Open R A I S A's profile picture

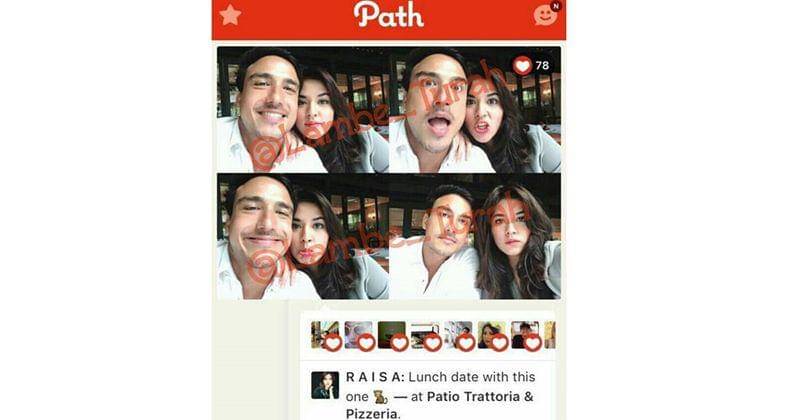tap(325, 385)
